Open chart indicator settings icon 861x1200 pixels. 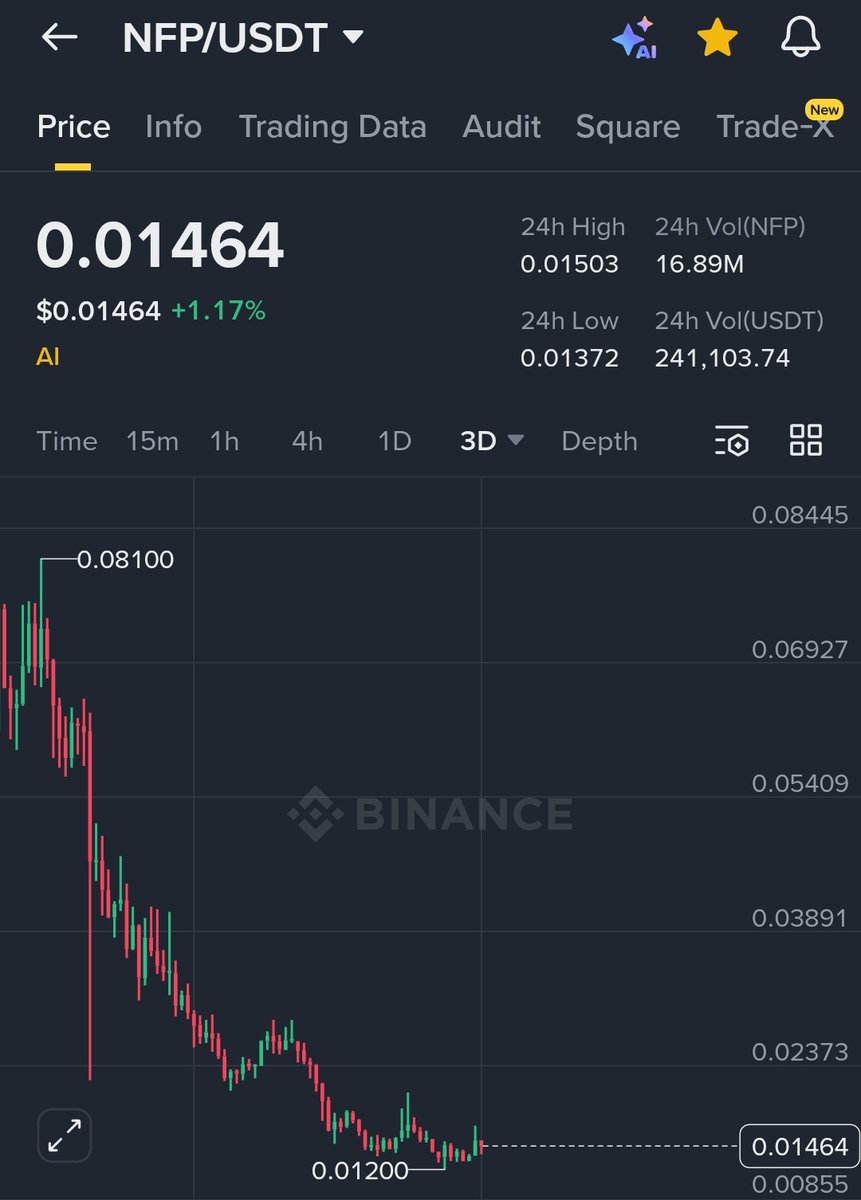pos(732,441)
